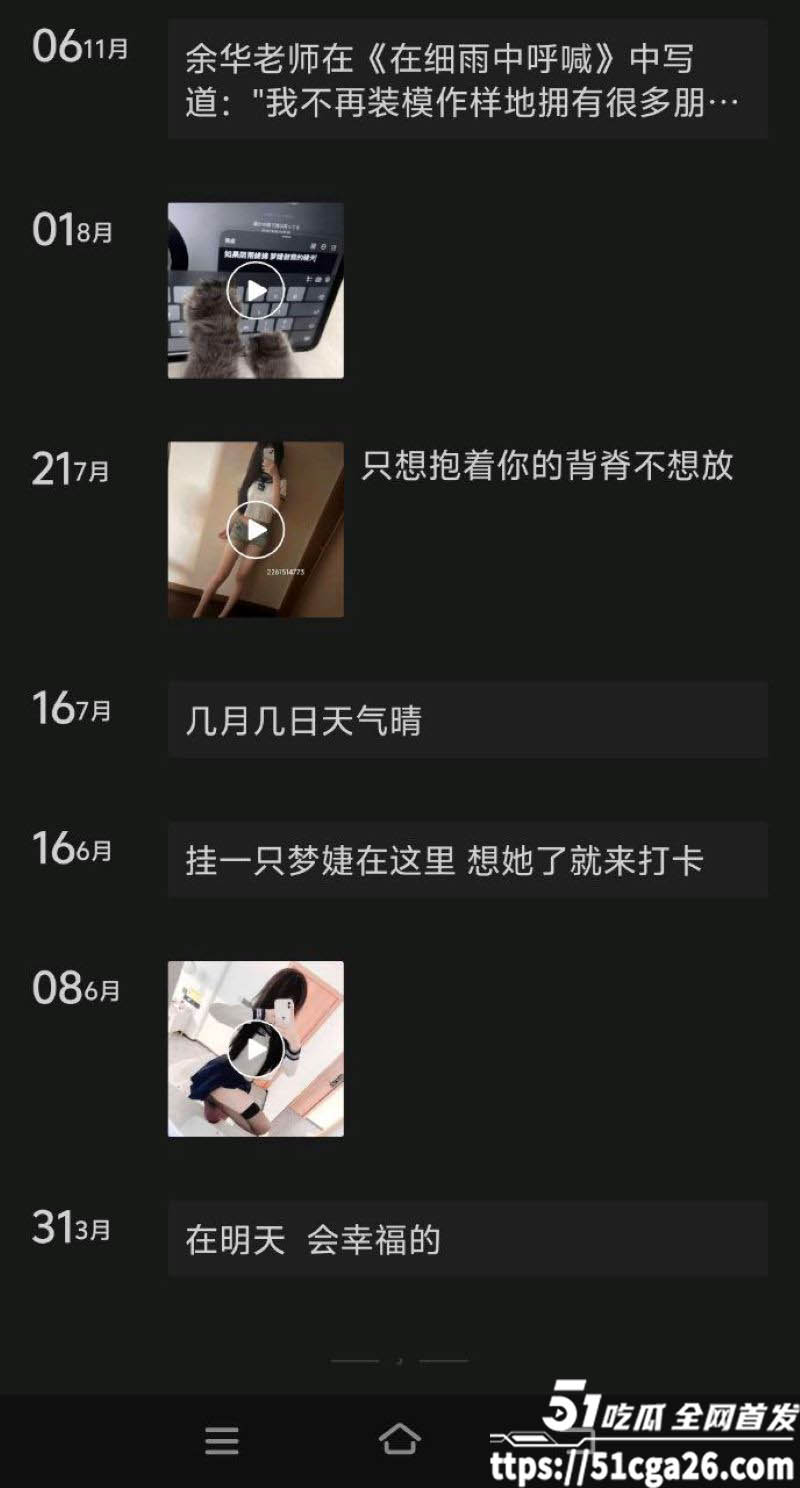This screenshot has height=1488, width=800.
Task: Play the 21 July video 只想抱着你的背脊不想放
Action: point(256,530)
